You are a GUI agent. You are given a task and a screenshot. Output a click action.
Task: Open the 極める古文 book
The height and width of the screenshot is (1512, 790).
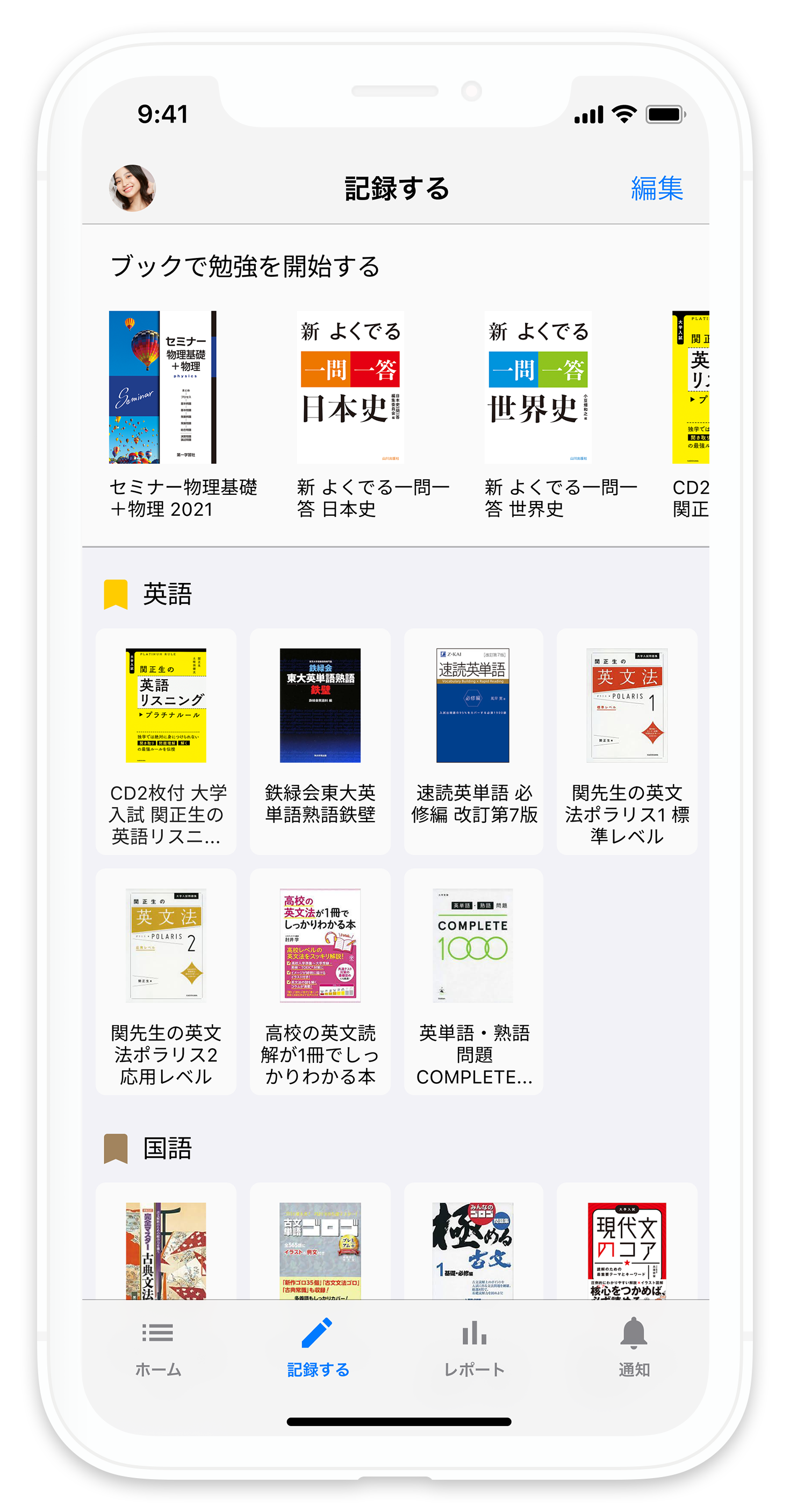click(473, 1250)
